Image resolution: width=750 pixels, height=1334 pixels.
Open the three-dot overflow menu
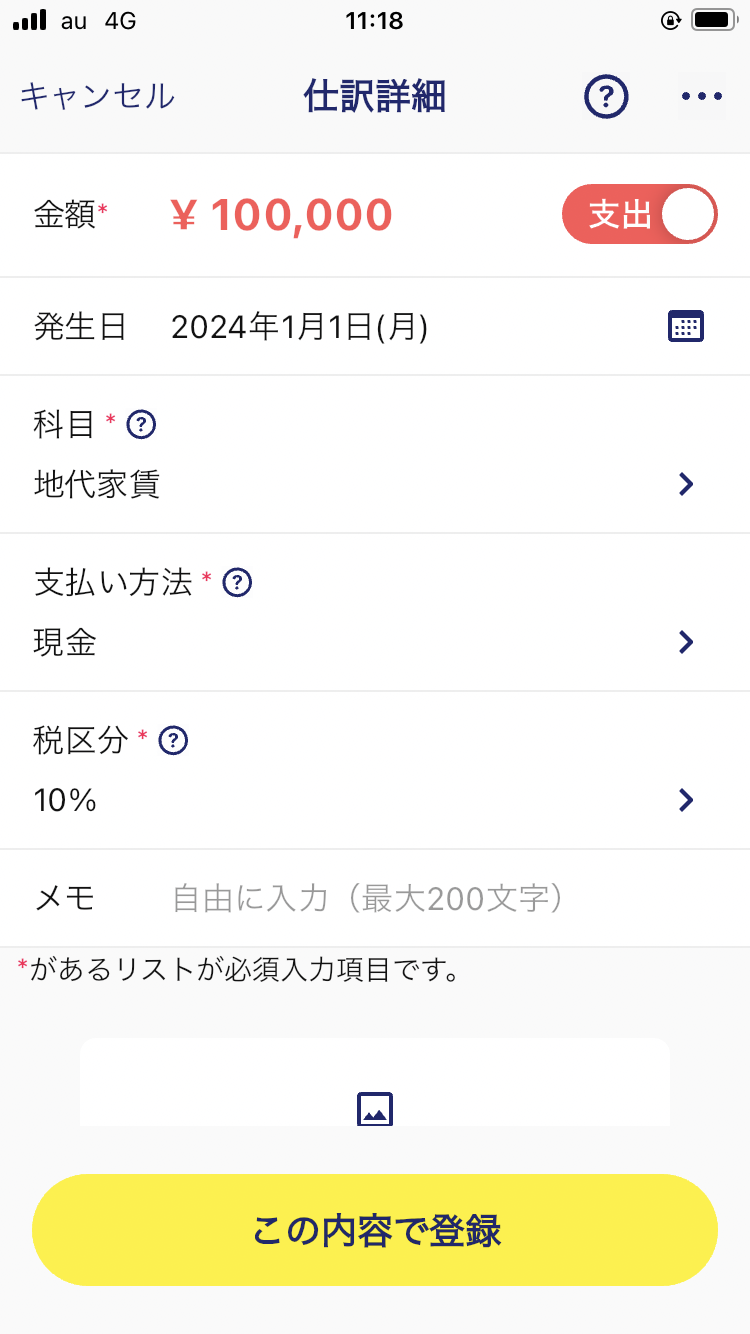(701, 97)
